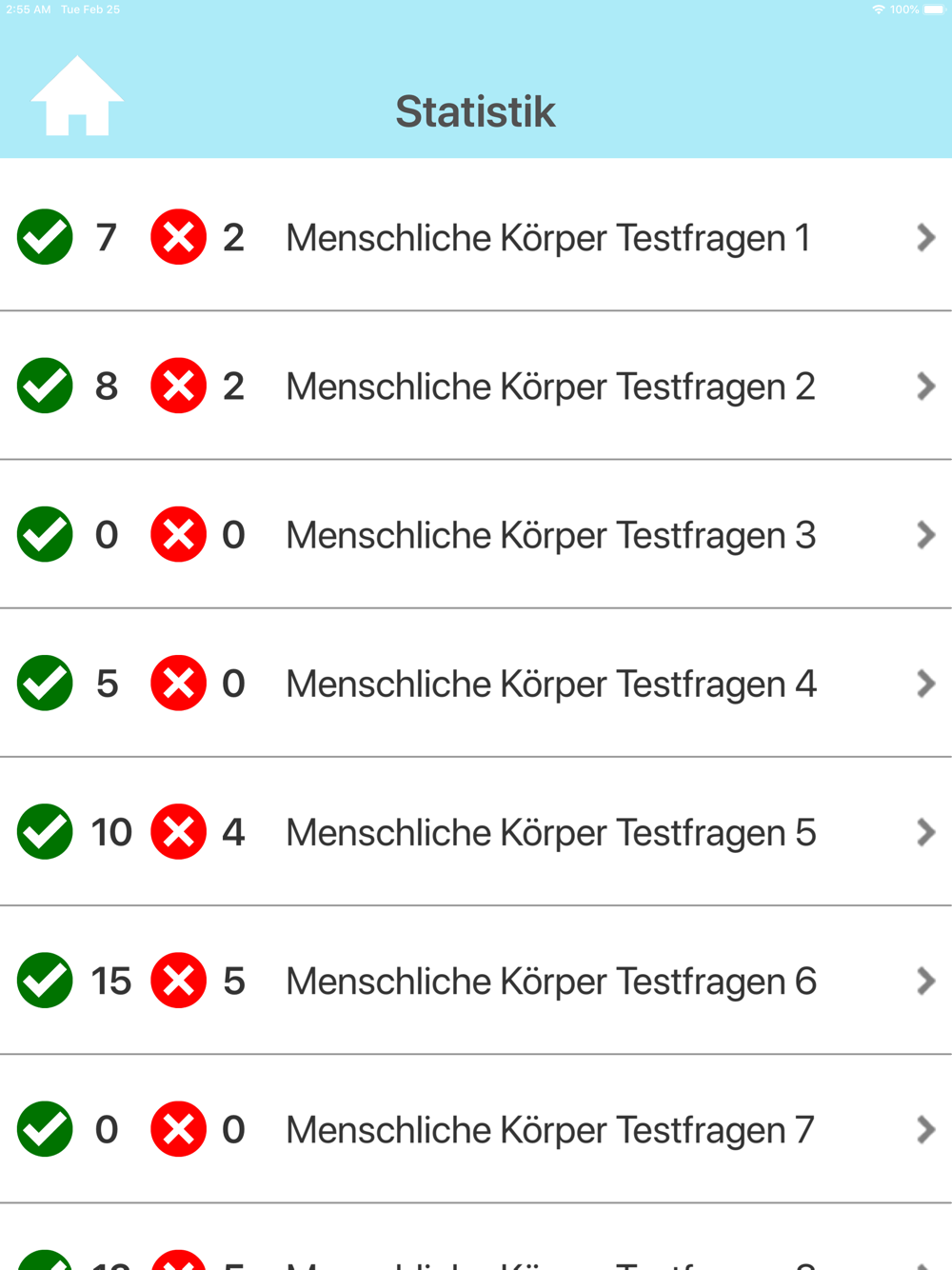Go to the home screen icon
The image size is (952, 1270).
(x=77, y=96)
